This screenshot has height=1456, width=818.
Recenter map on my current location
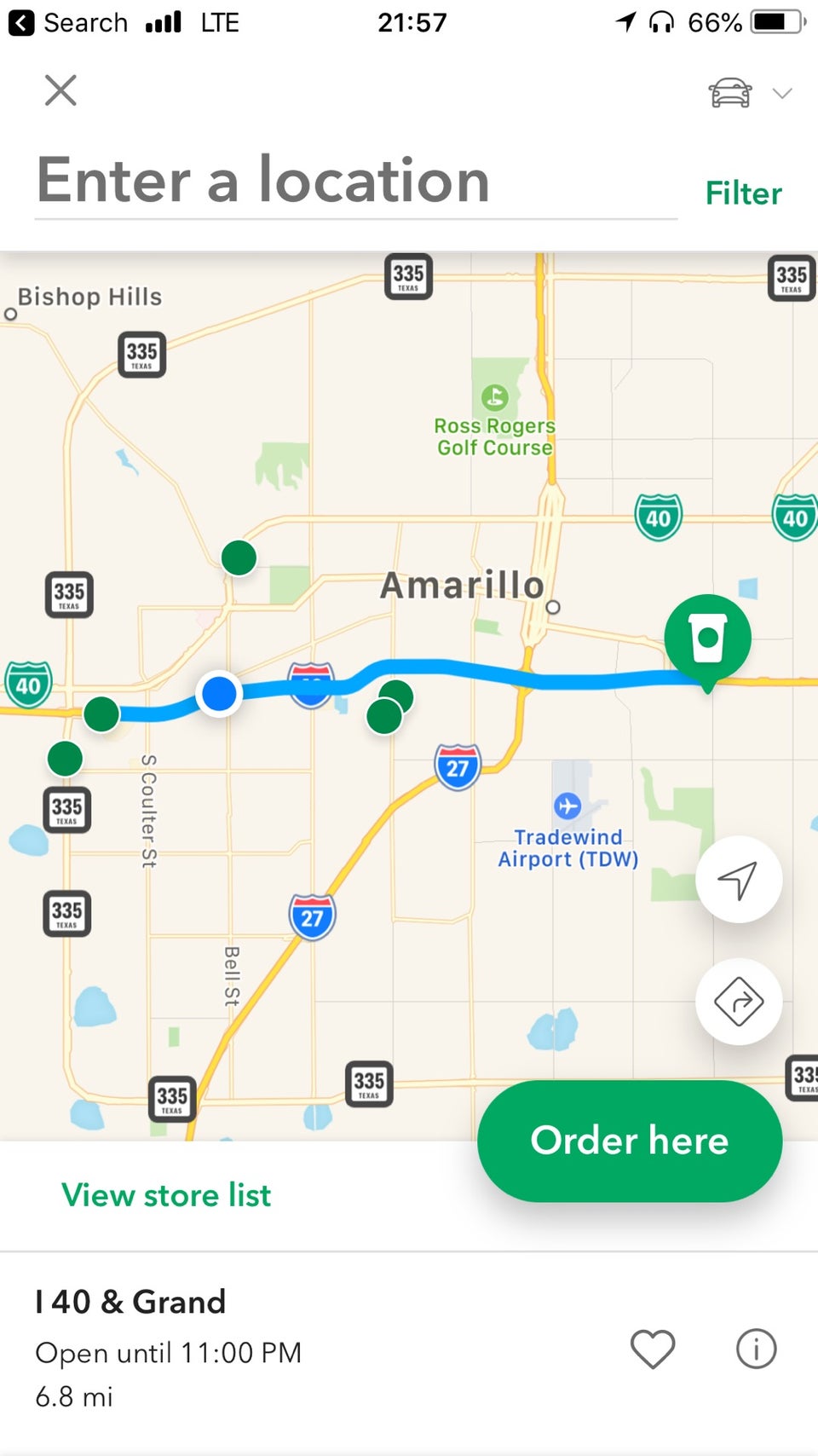click(x=738, y=880)
